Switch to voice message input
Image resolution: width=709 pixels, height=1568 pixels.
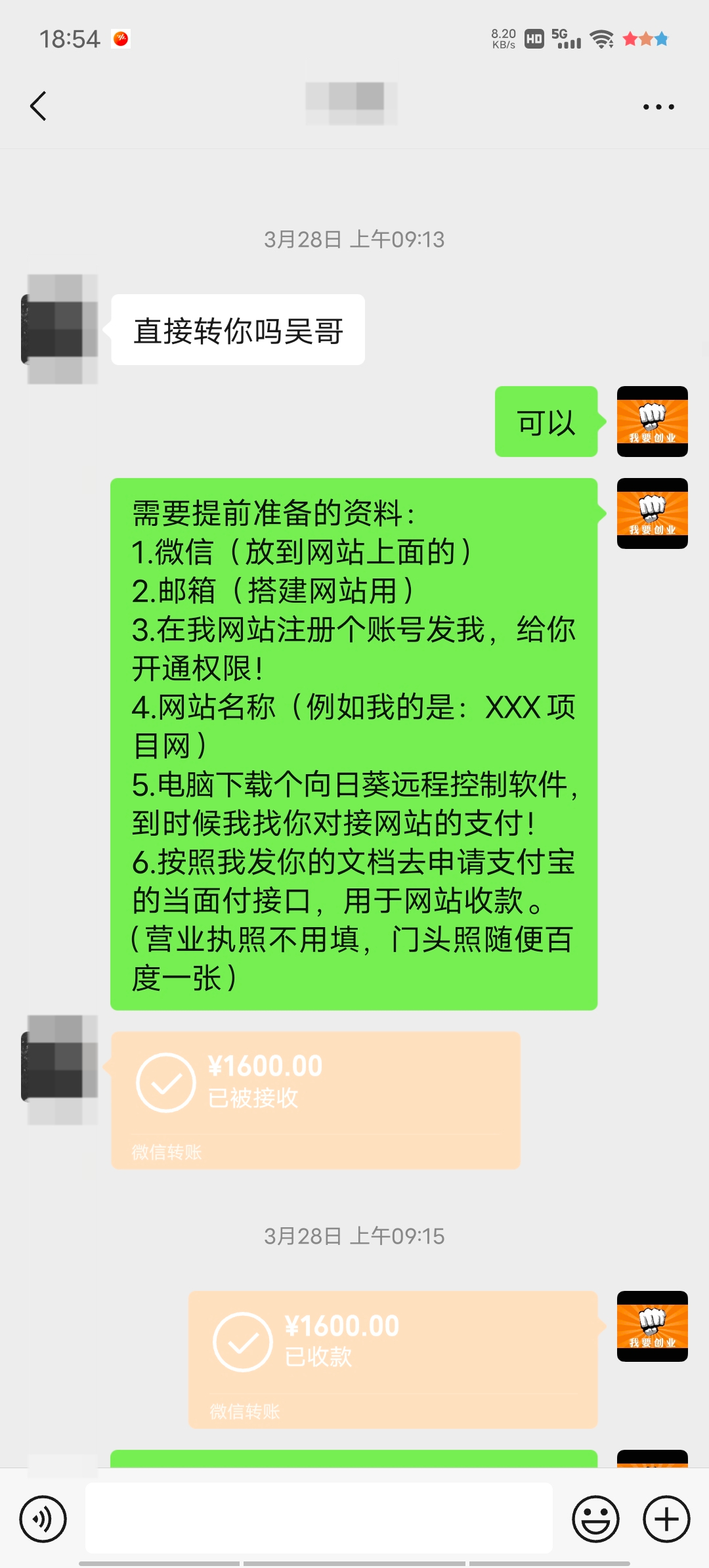(x=43, y=1519)
